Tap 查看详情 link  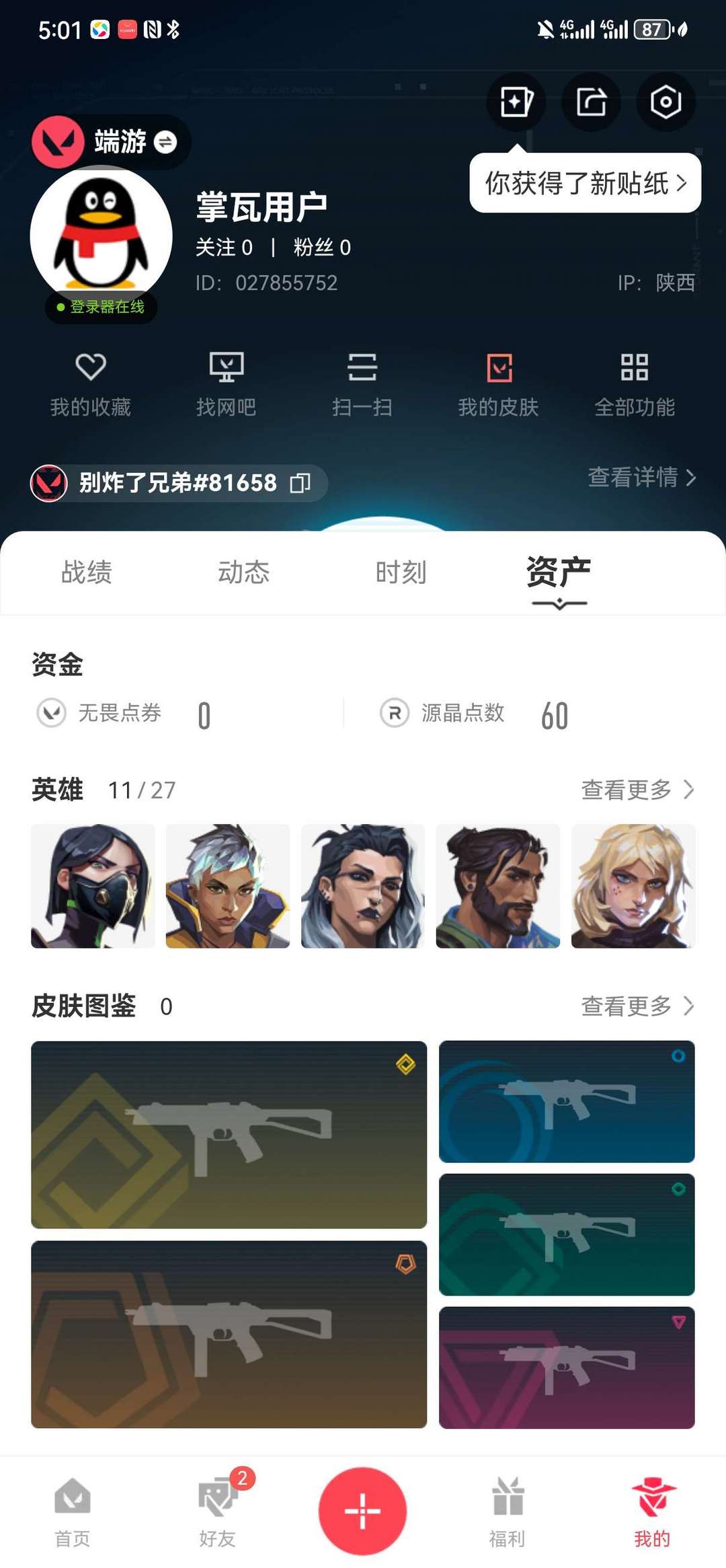tap(642, 478)
